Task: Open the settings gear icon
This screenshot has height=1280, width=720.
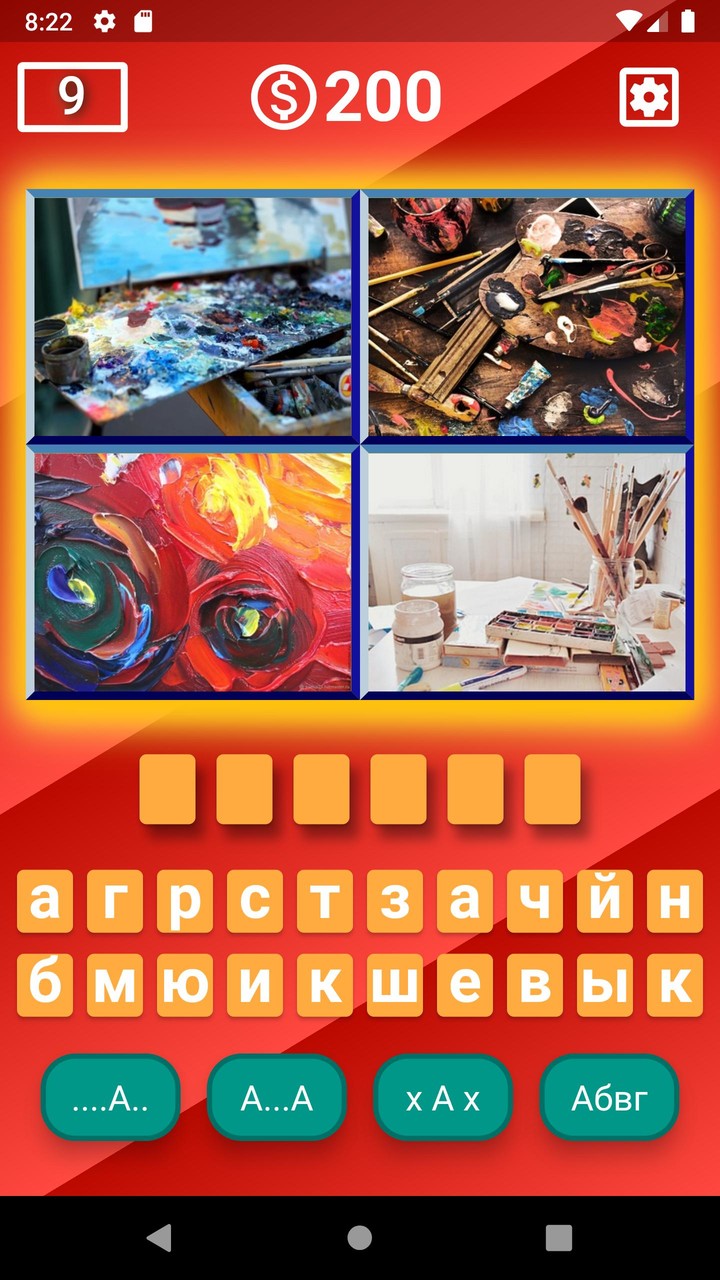Action: [x=650, y=95]
